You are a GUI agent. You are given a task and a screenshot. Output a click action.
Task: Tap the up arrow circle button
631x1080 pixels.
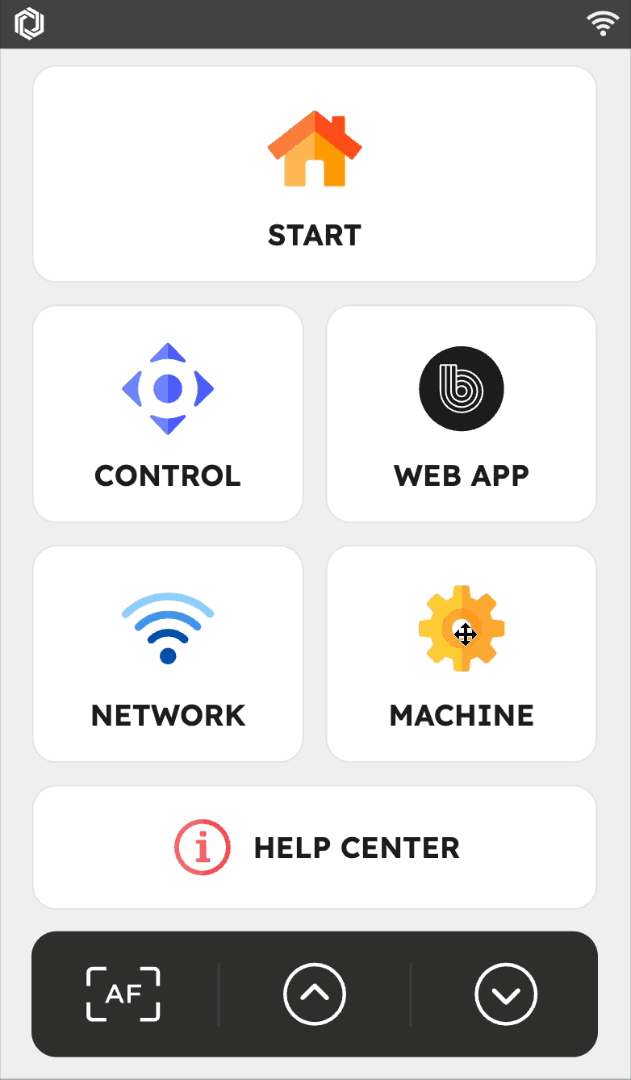click(315, 994)
